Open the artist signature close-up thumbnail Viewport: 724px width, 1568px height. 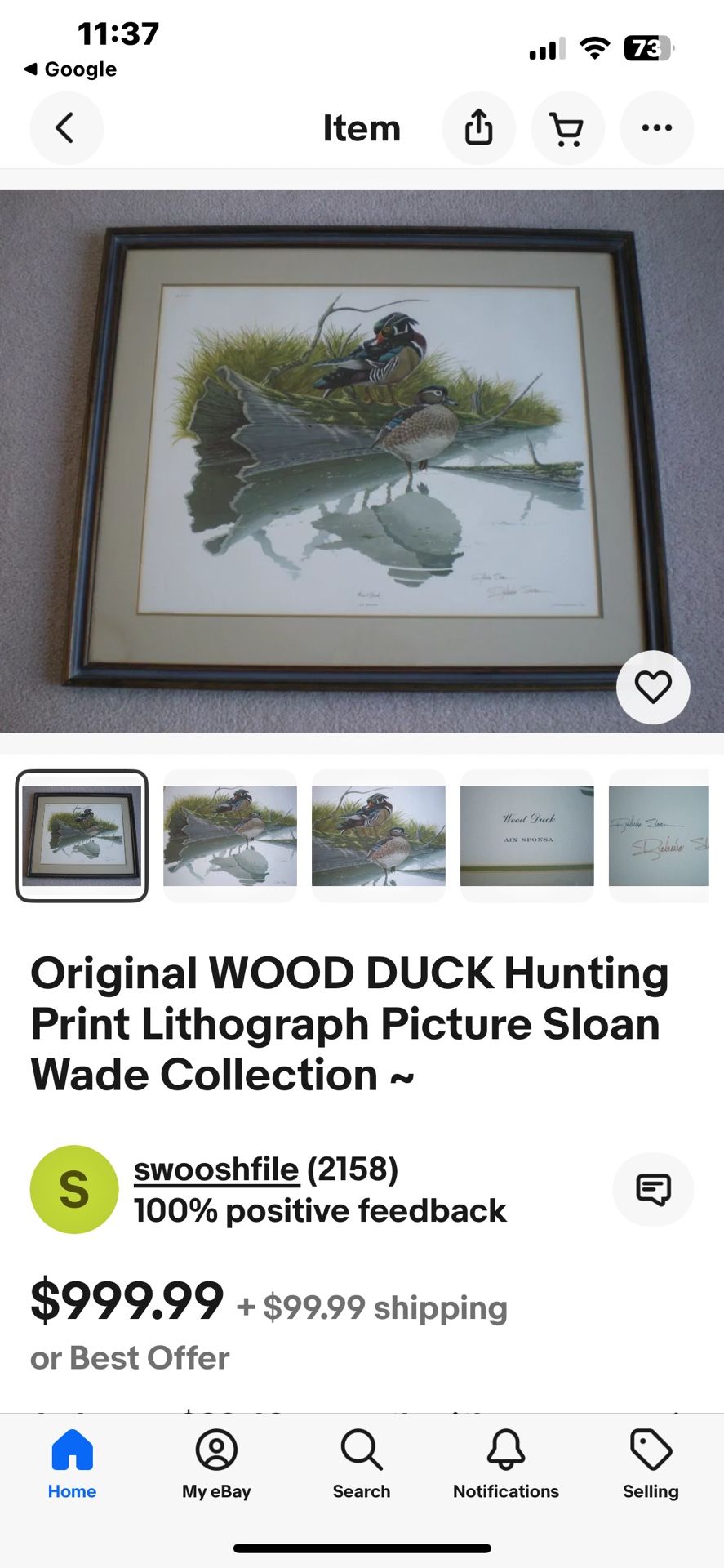coord(660,835)
